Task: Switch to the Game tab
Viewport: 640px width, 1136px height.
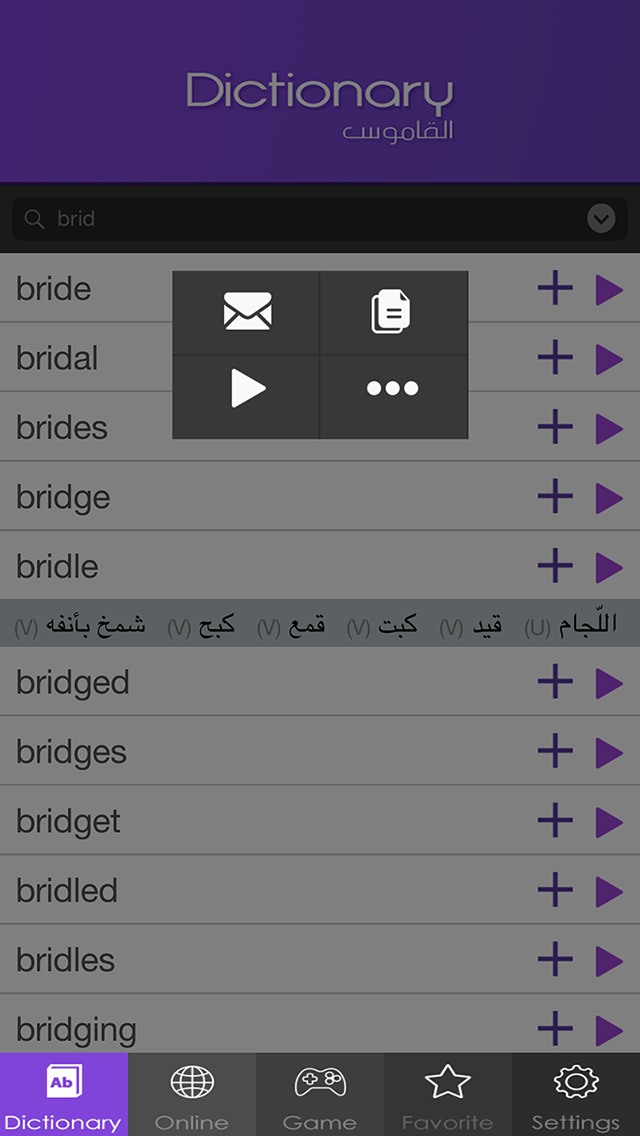Action: [320, 1095]
